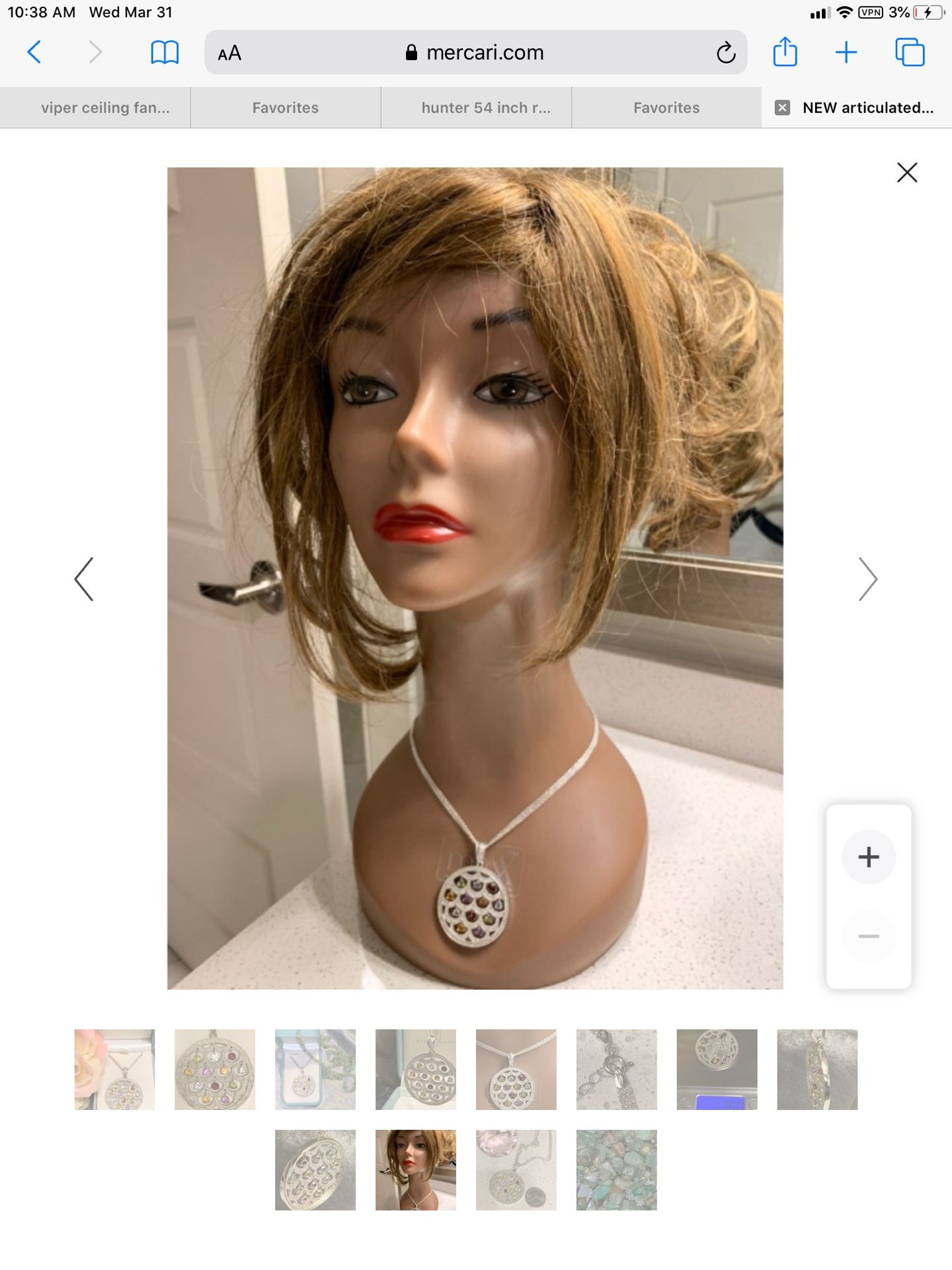
Task: Select the mannequin head thumbnail
Action: (415, 1169)
